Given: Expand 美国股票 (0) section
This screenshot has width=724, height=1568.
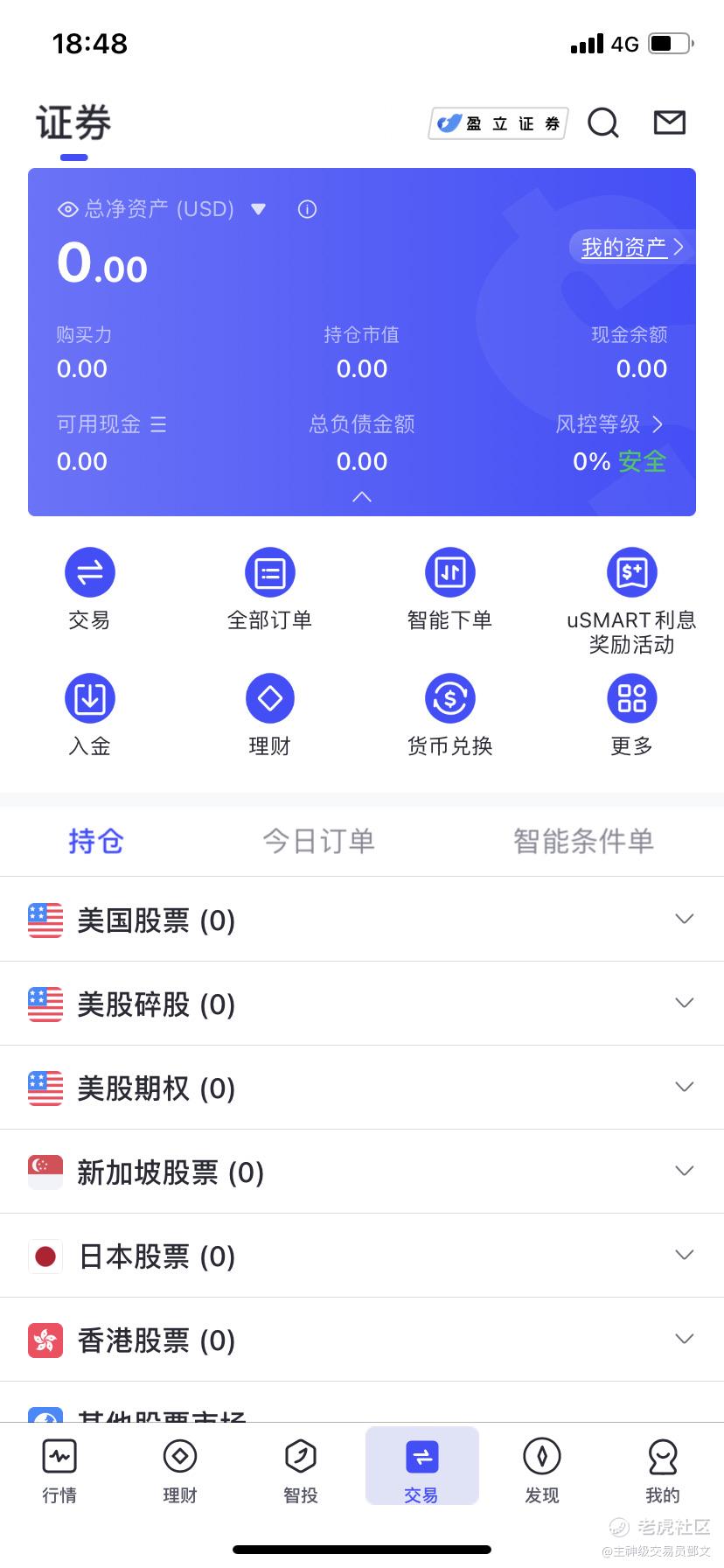Looking at the screenshot, I should tap(362, 920).
